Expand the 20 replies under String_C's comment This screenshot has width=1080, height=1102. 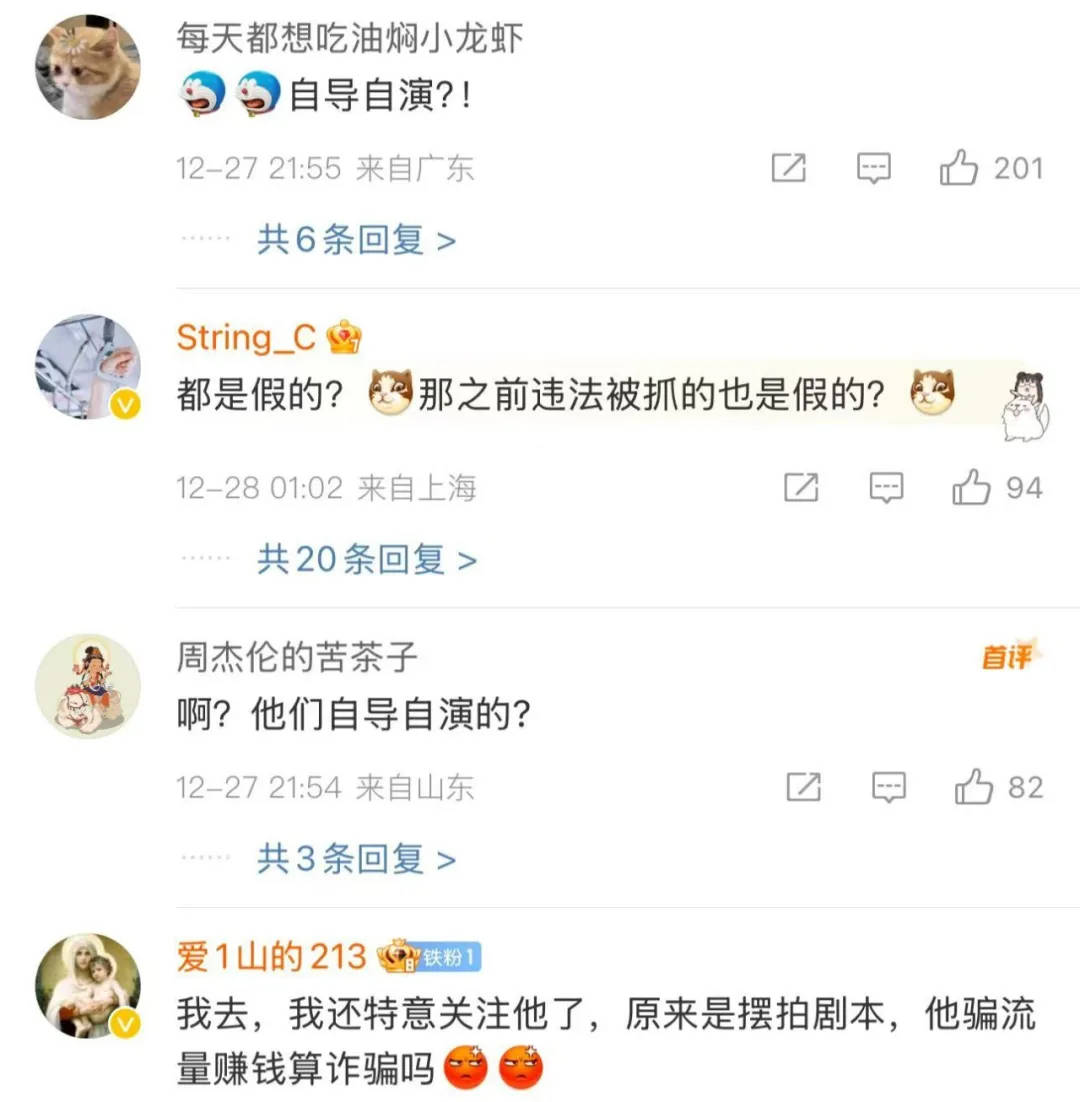click(360, 559)
